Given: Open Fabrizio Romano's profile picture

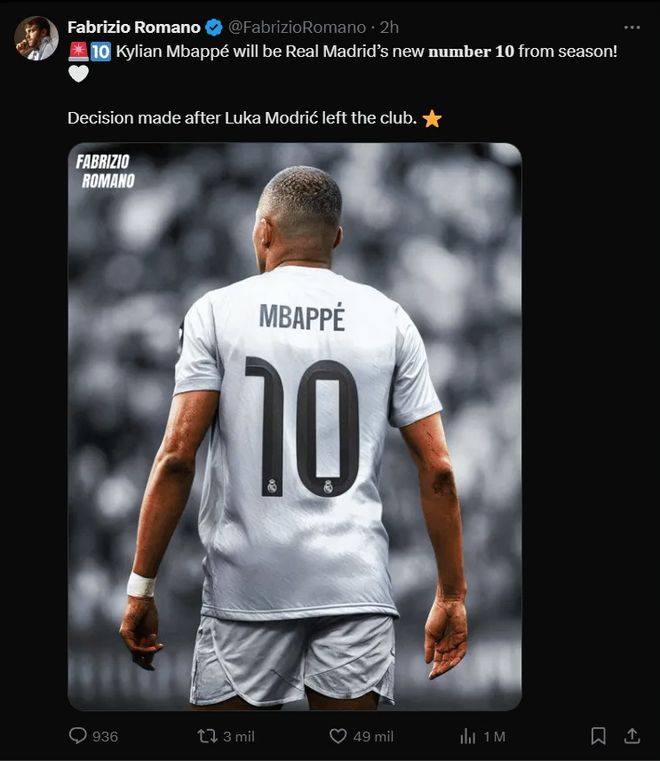Looking at the screenshot, I should (x=36, y=38).
